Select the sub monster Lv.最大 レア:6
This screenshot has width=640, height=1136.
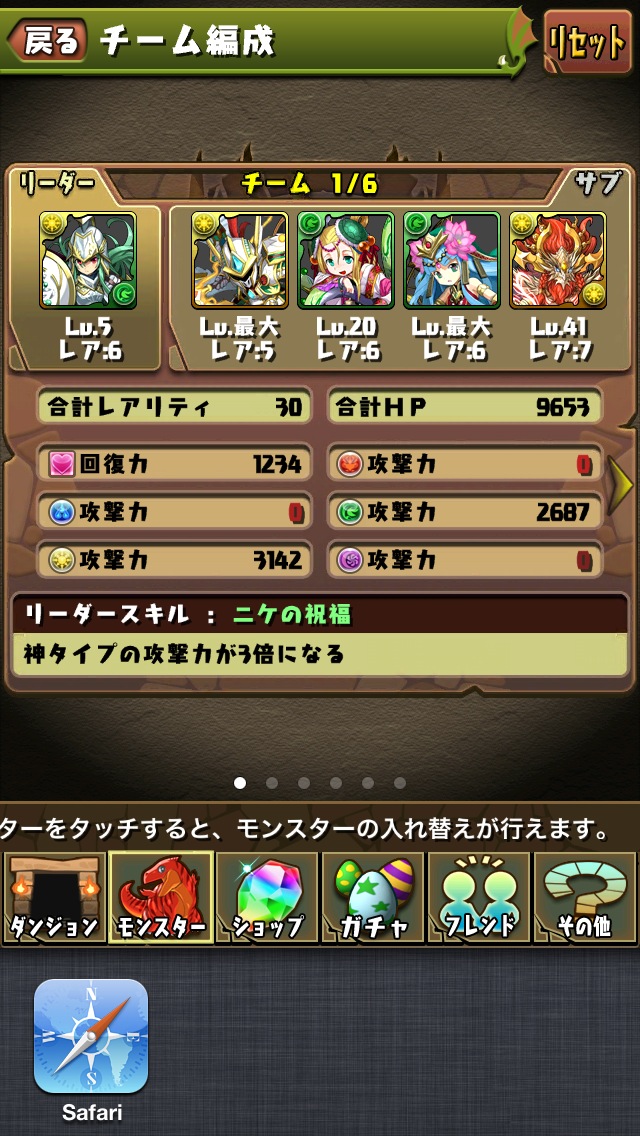click(x=451, y=260)
